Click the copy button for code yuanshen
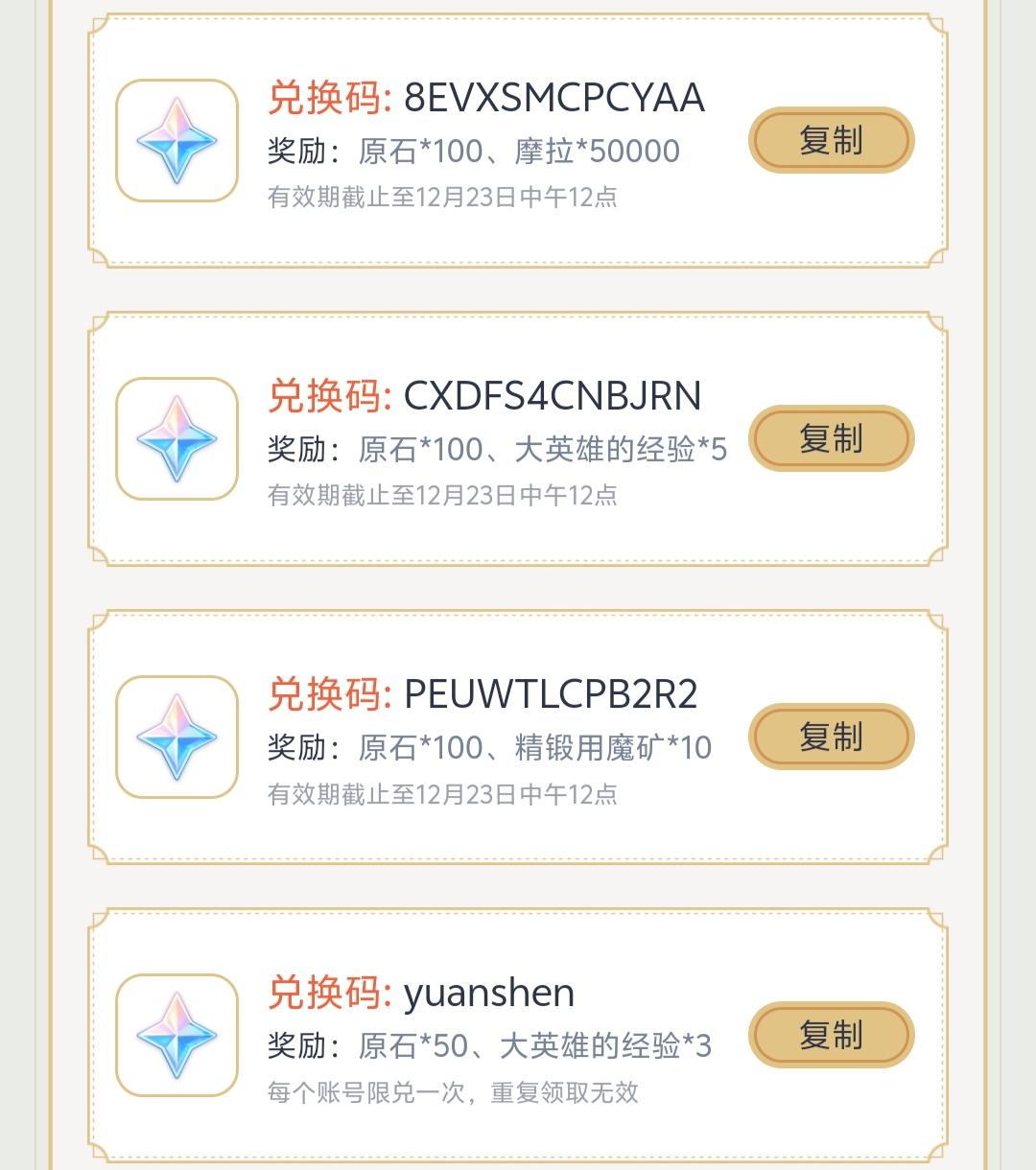This screenshot has height=1170, width=1036. pos(831,1033)
